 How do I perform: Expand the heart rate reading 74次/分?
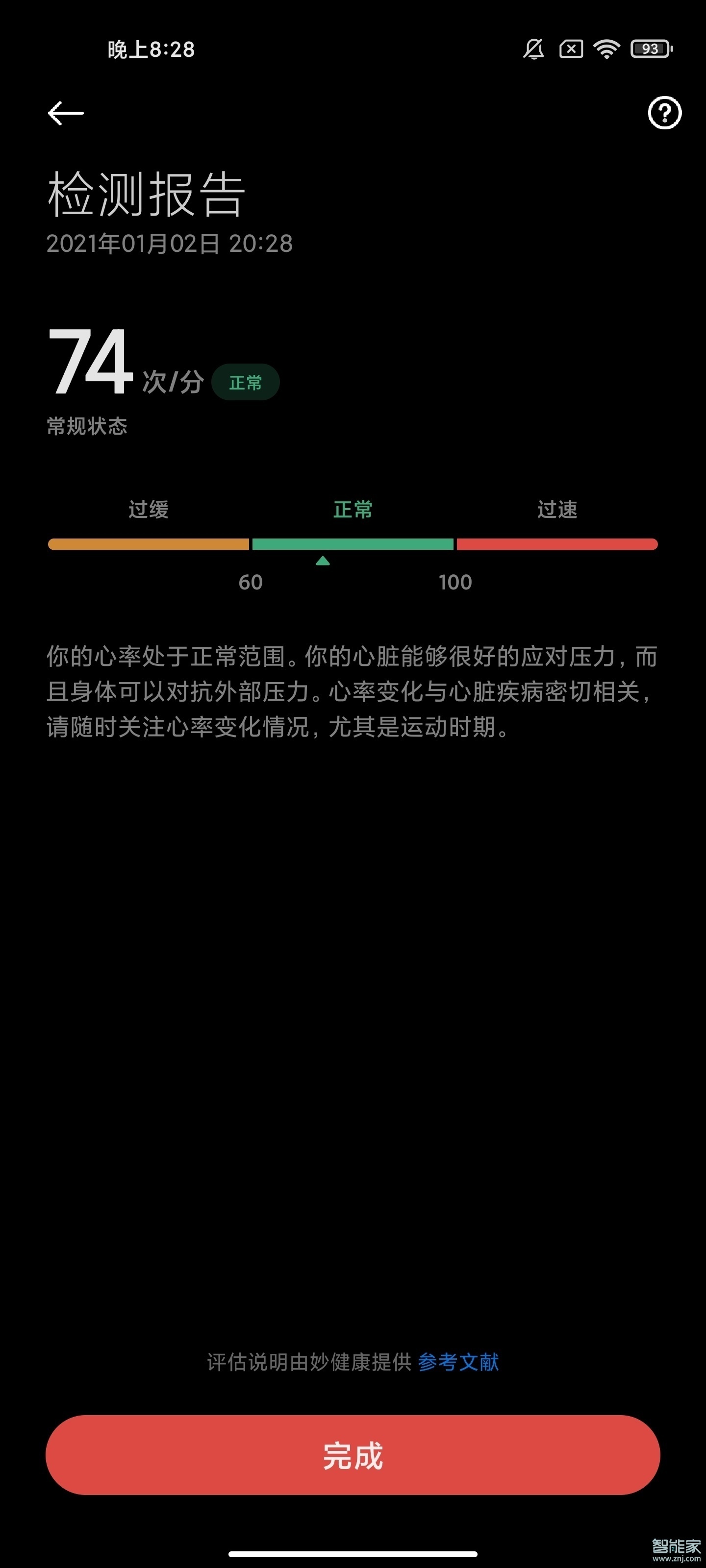122,365
